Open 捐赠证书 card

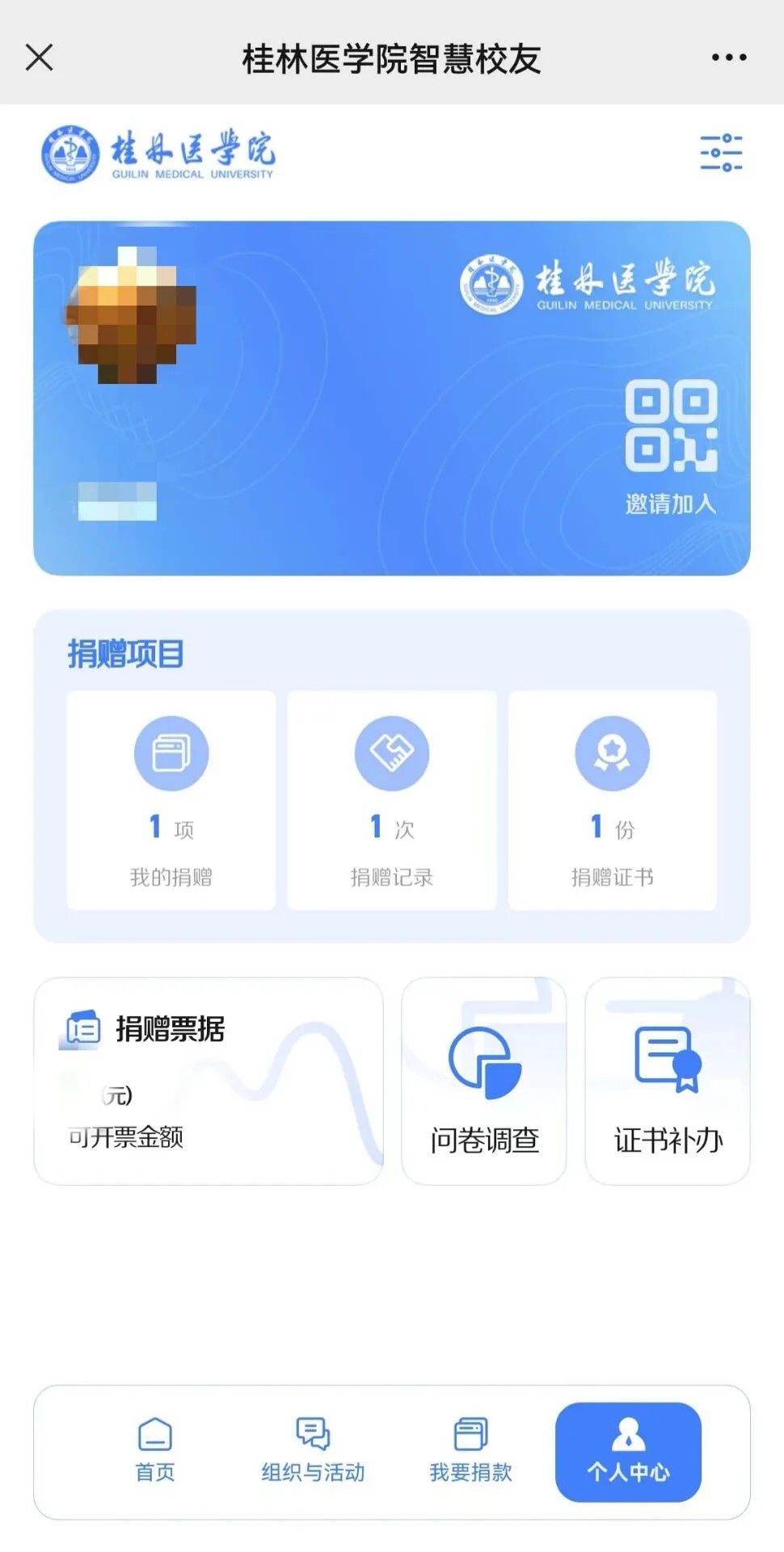tap(613, 800)
